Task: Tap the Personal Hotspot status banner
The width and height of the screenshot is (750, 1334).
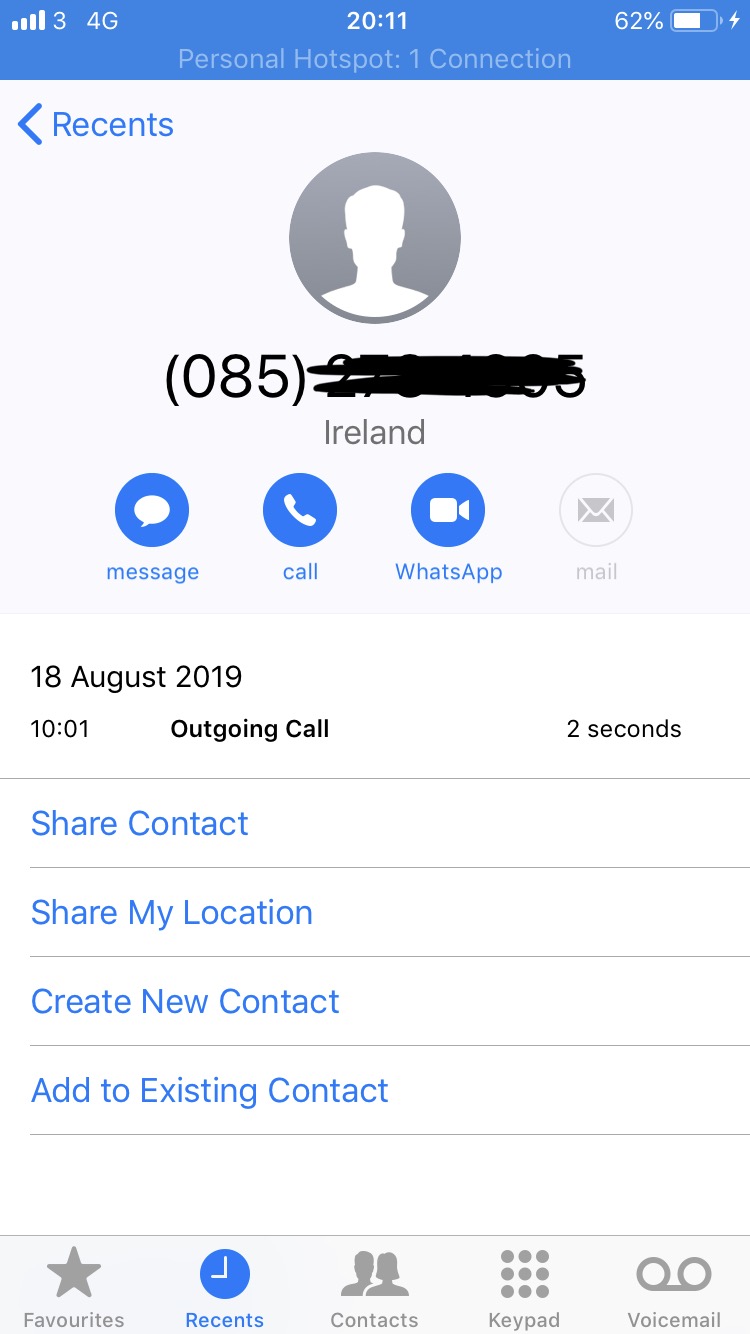Action: [375, 59]
